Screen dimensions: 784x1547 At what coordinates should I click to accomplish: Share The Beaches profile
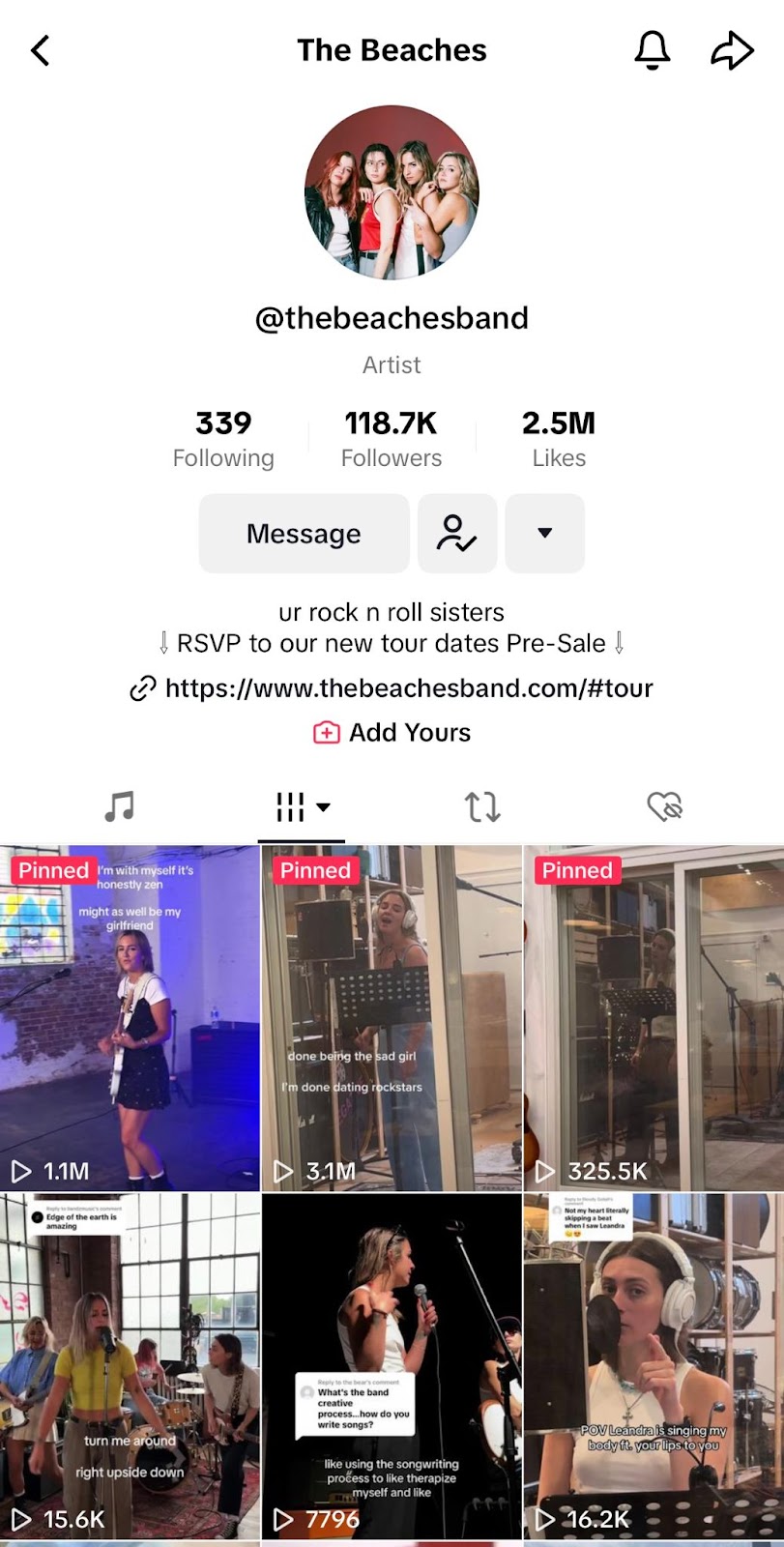pyautogui.click(x=732, y=51)
